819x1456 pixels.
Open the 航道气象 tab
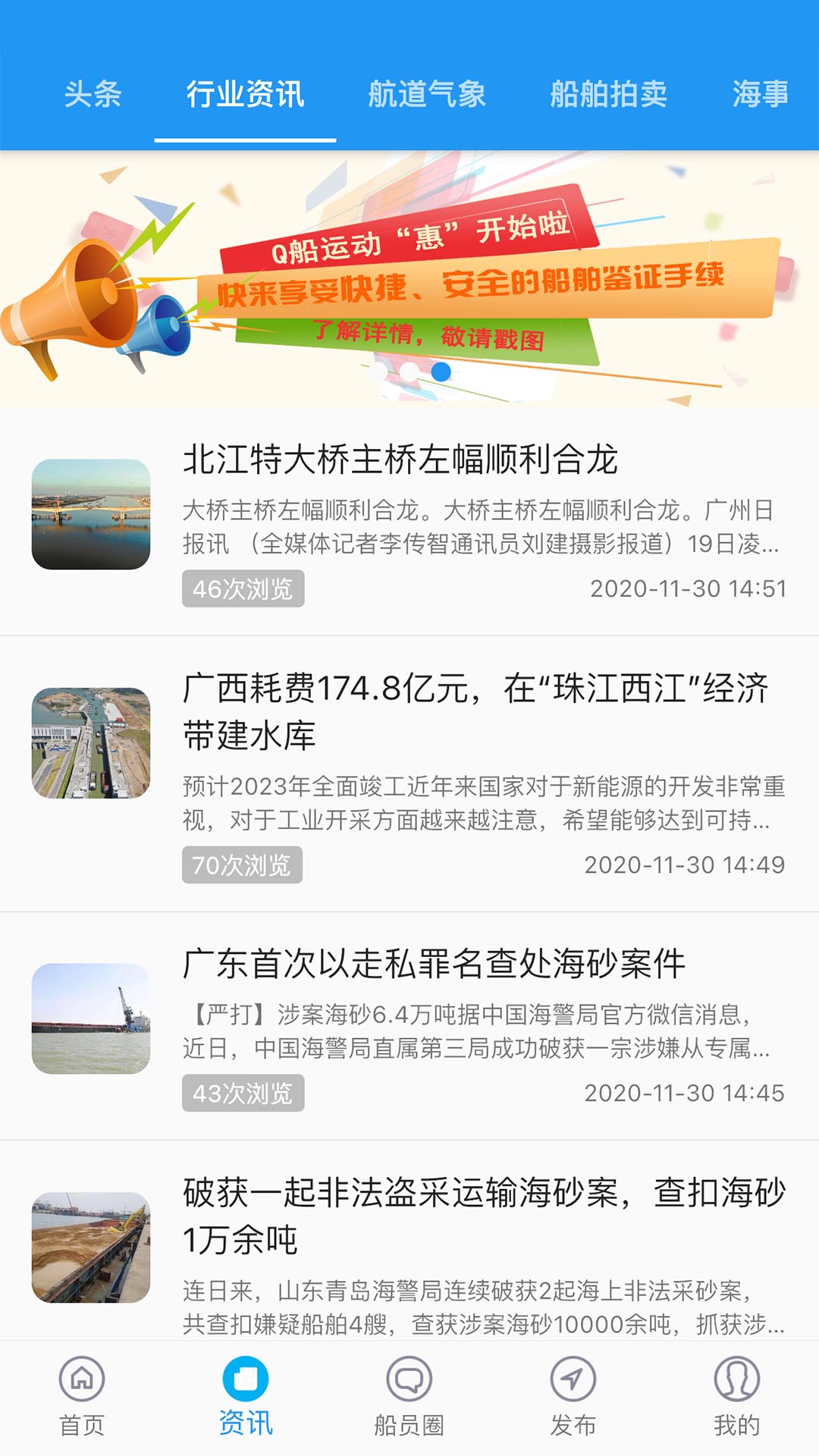click(x=427, y=94)
